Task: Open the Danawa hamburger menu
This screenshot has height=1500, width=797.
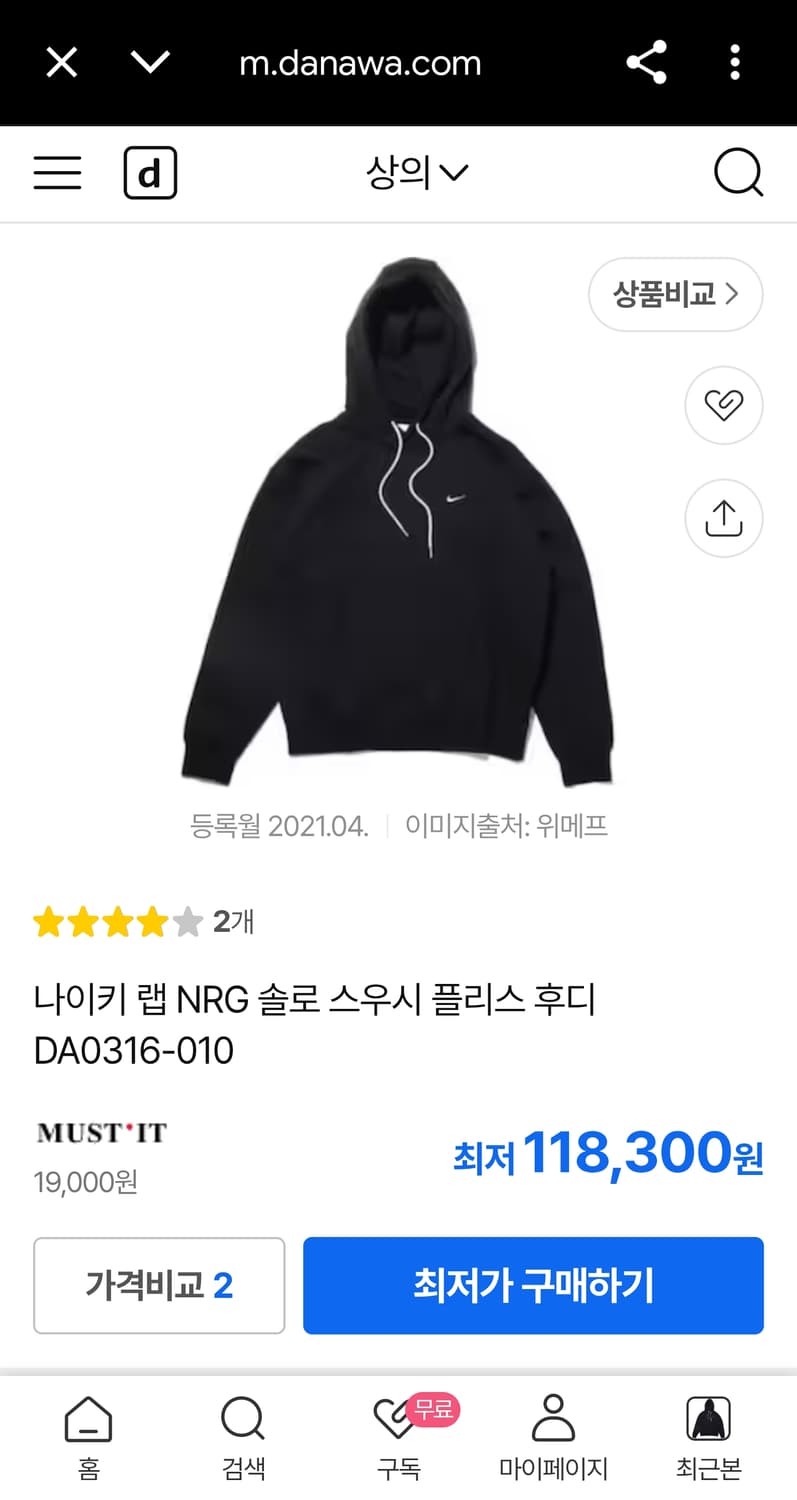Action: [57, 172]
